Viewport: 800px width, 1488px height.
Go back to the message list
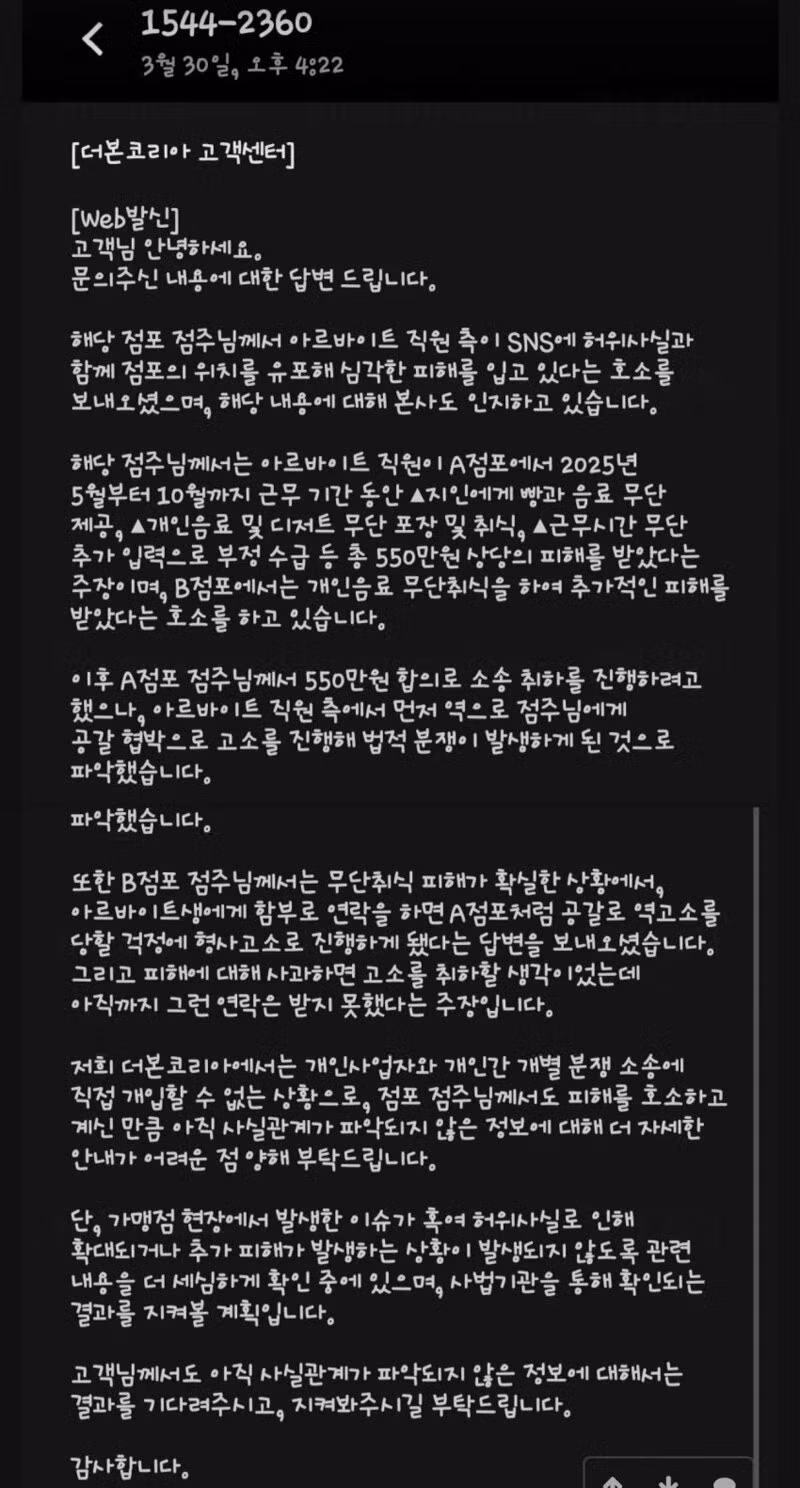(x=92, y=40)
